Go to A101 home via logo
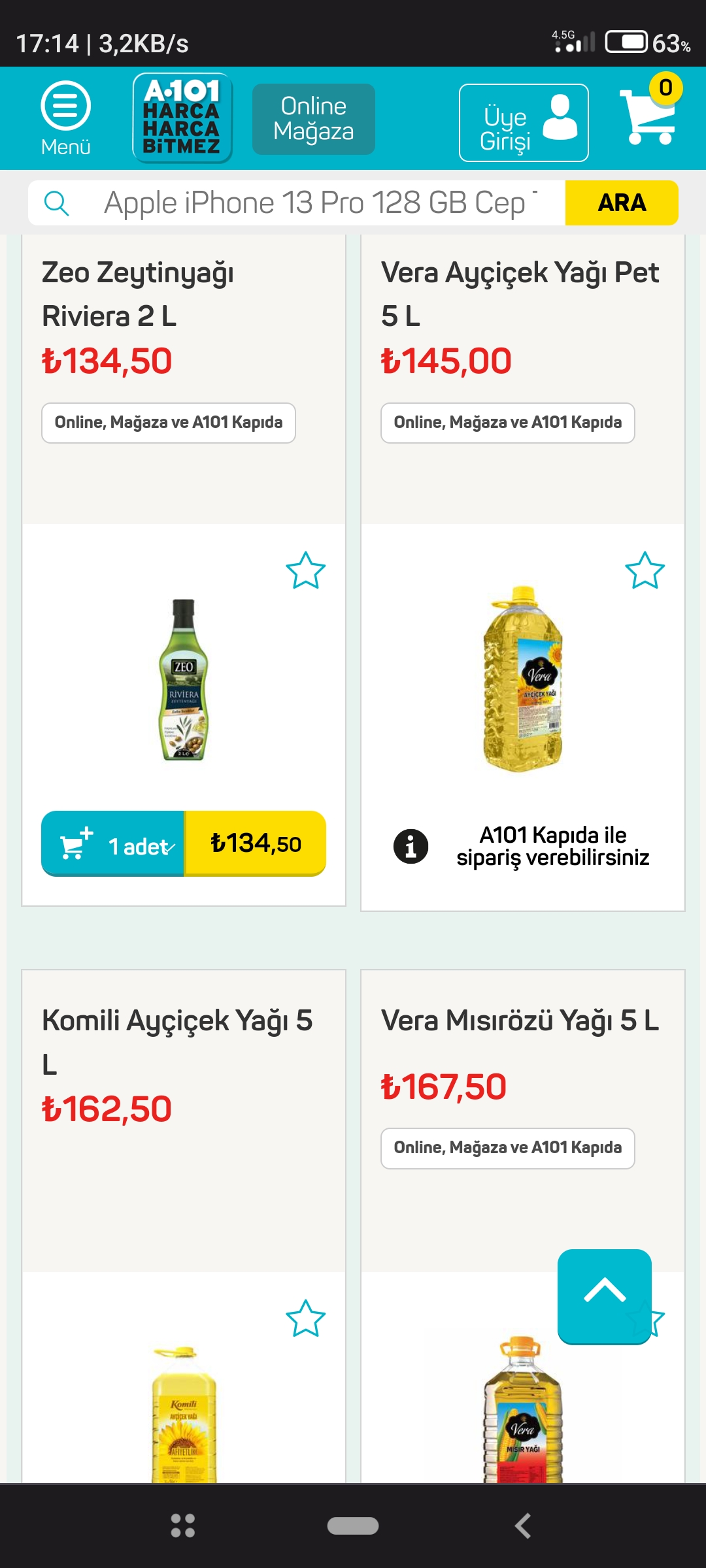 [x=182, y=118]
